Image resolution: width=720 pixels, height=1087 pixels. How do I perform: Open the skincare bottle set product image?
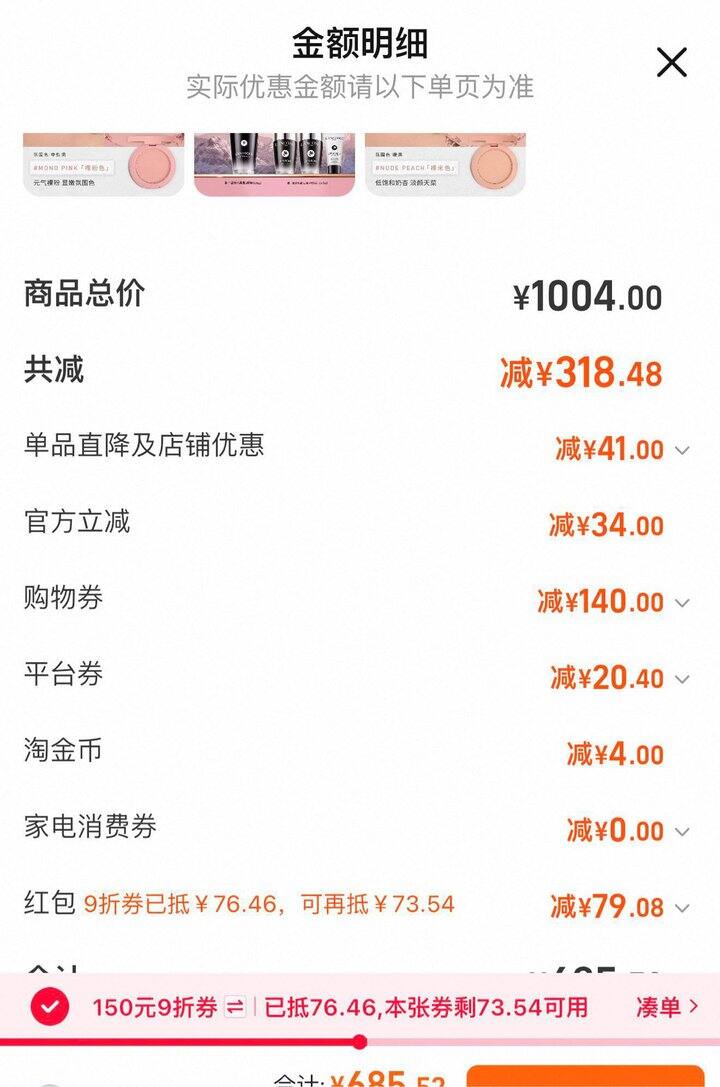(x=274, y=164)
